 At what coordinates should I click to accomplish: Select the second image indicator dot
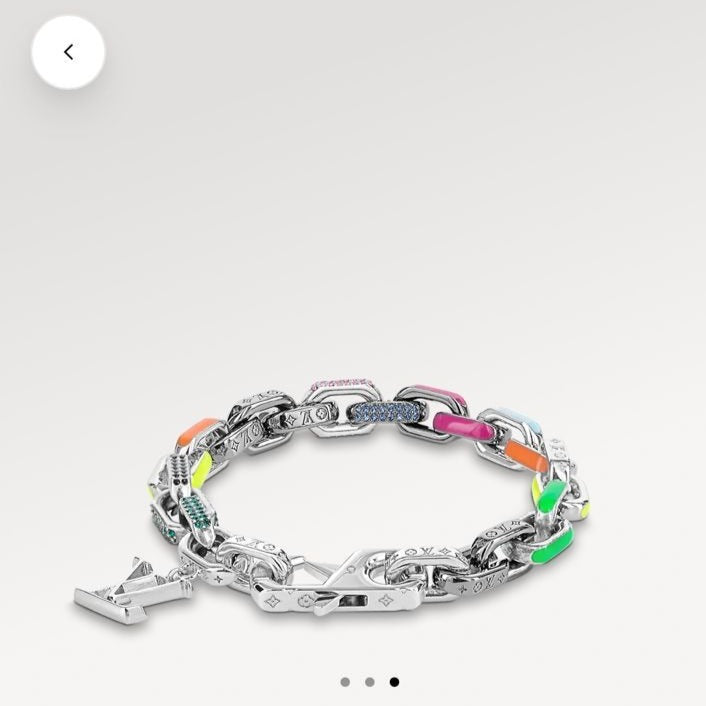[370, 682]
